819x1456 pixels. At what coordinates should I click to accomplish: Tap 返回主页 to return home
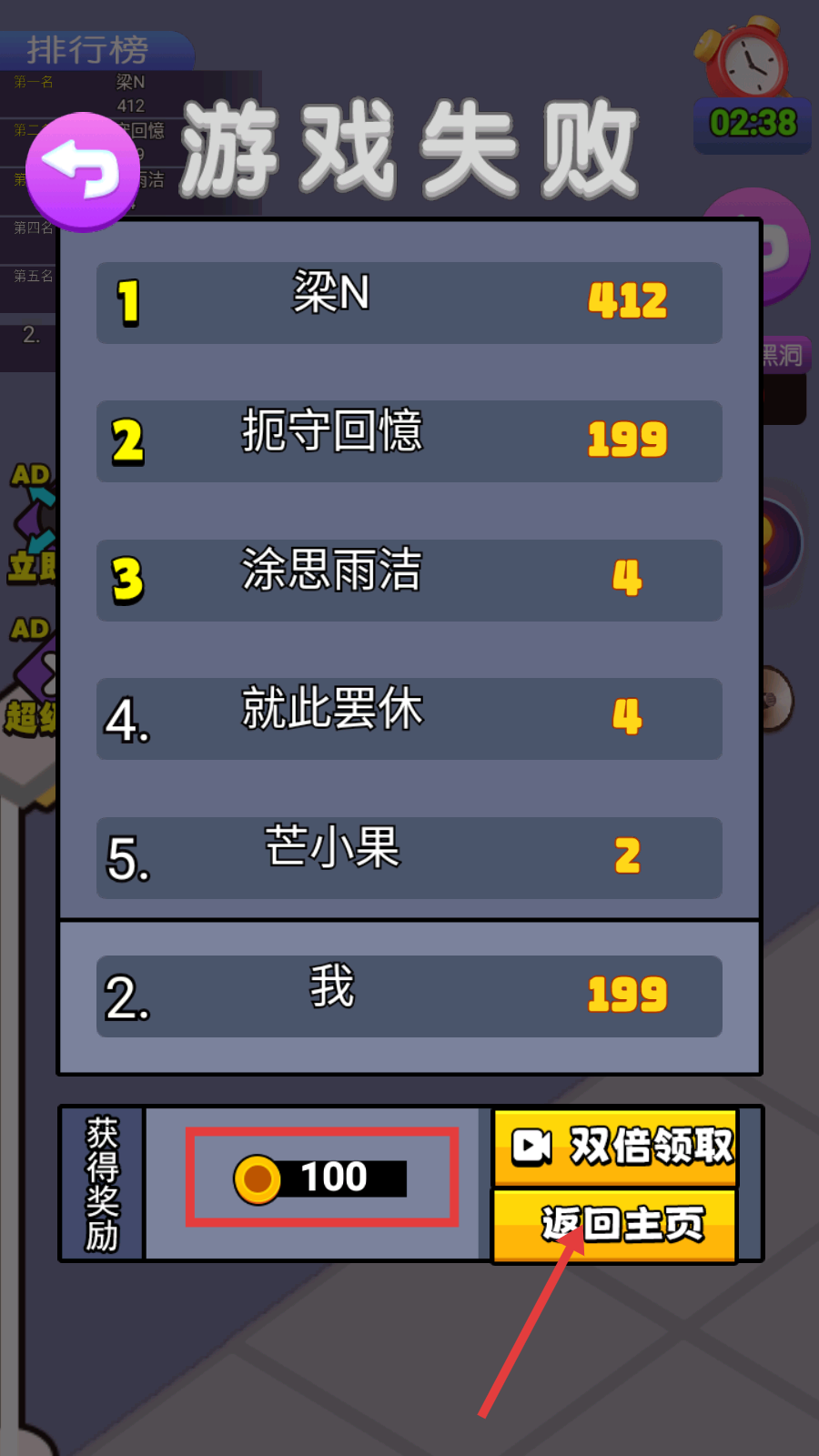click(616, 1225)
